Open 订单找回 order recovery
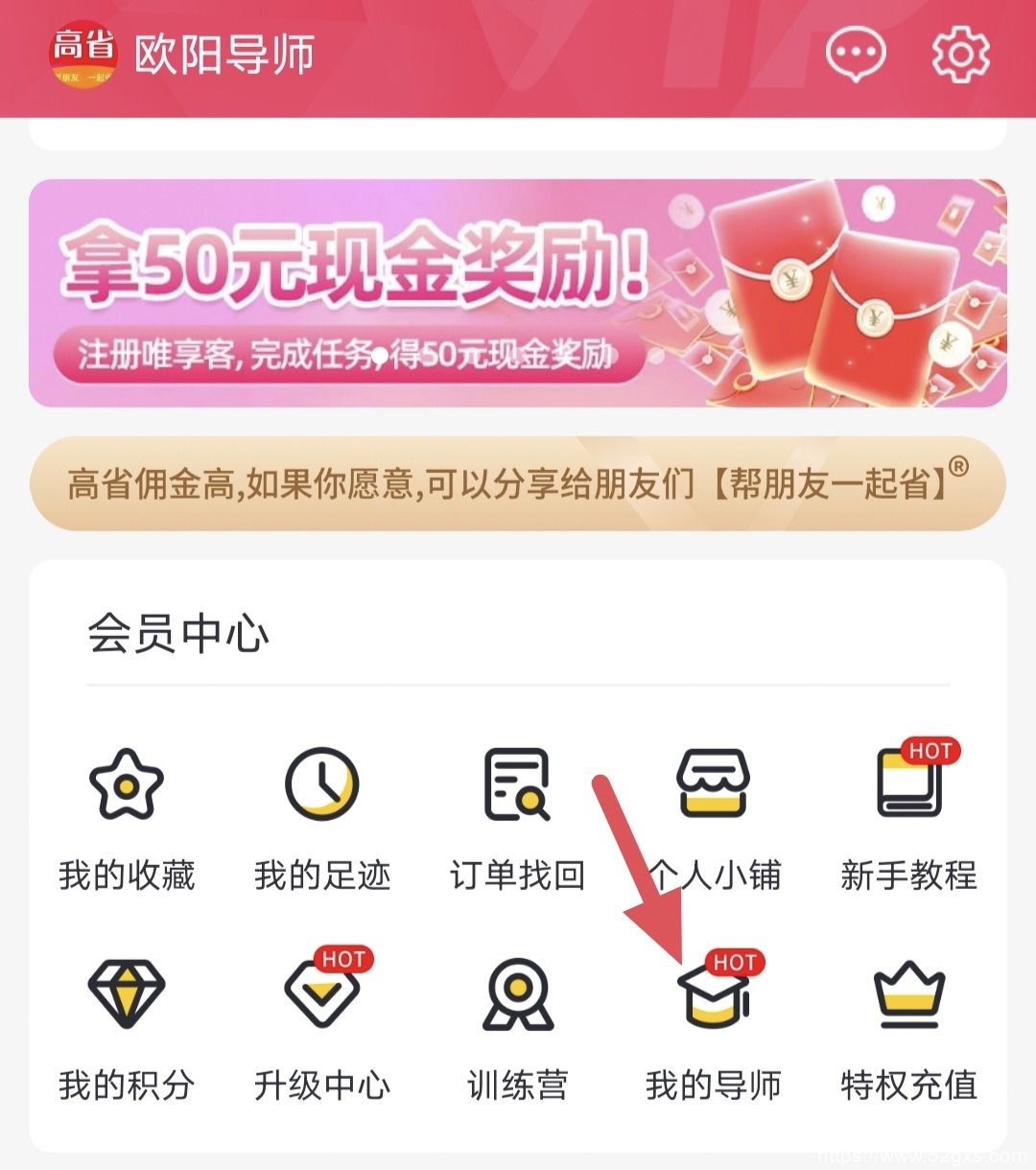1036x1170 pixels. tap(518, 815)
